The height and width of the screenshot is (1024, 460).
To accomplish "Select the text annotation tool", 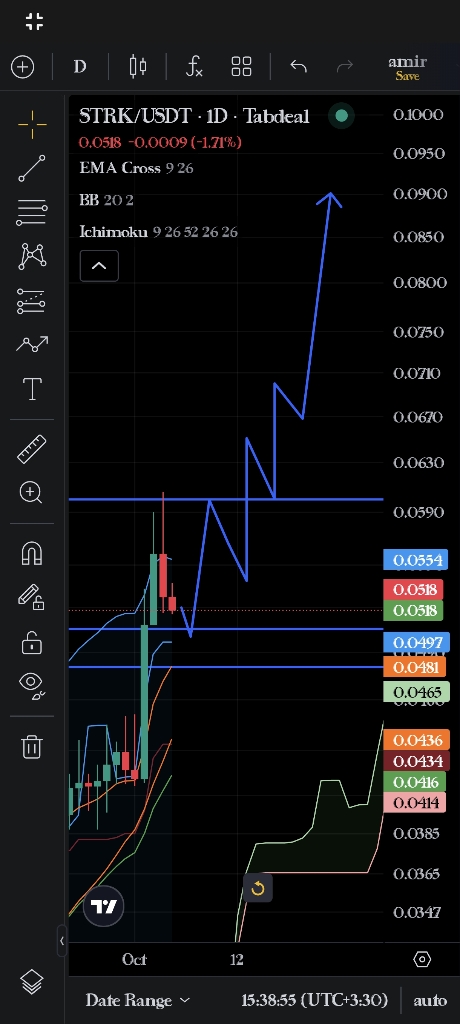I will [32, 389].
